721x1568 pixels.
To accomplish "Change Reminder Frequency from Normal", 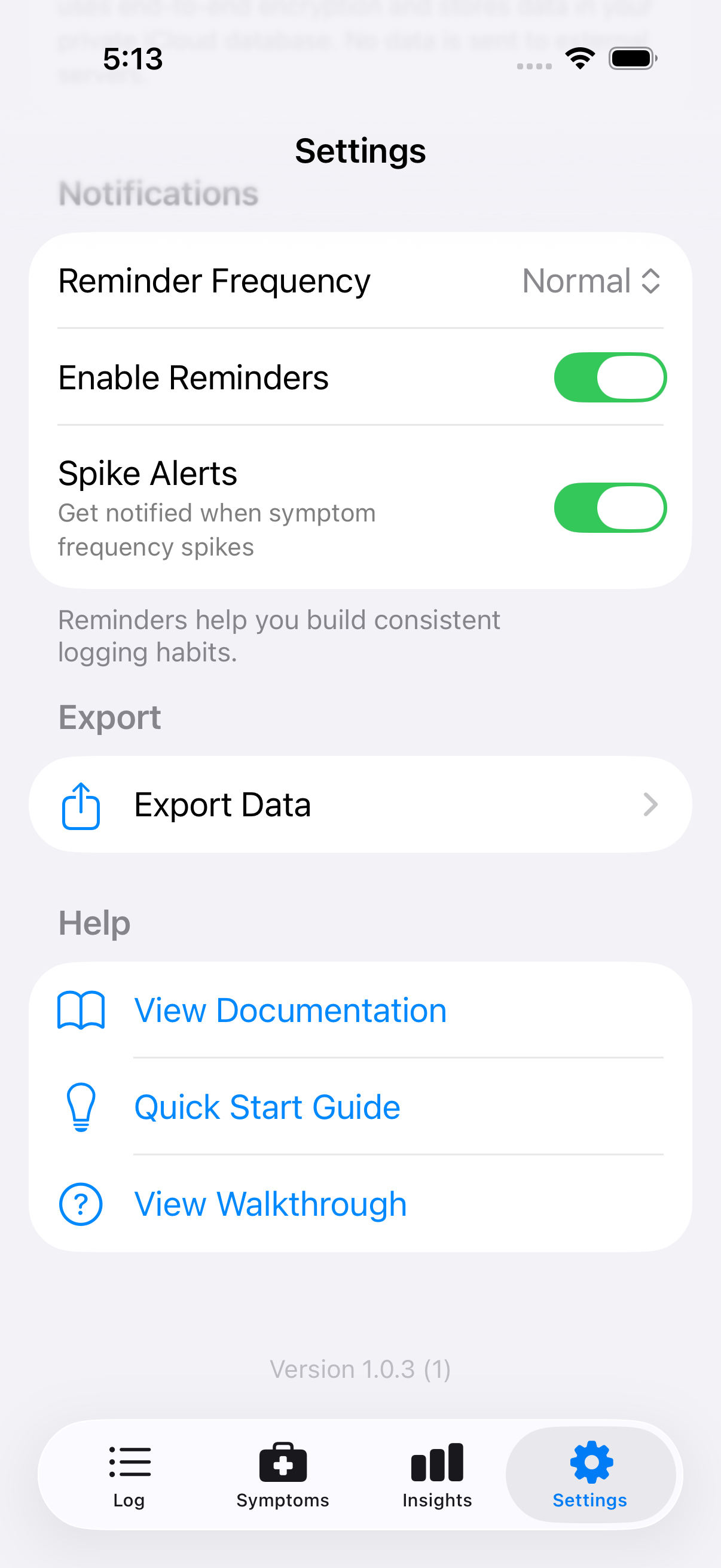I will (591, 281).
